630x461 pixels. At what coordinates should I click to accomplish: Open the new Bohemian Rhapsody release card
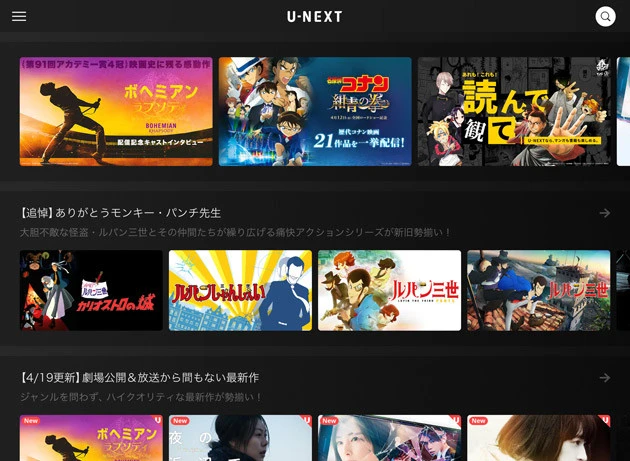pos(91,438)
